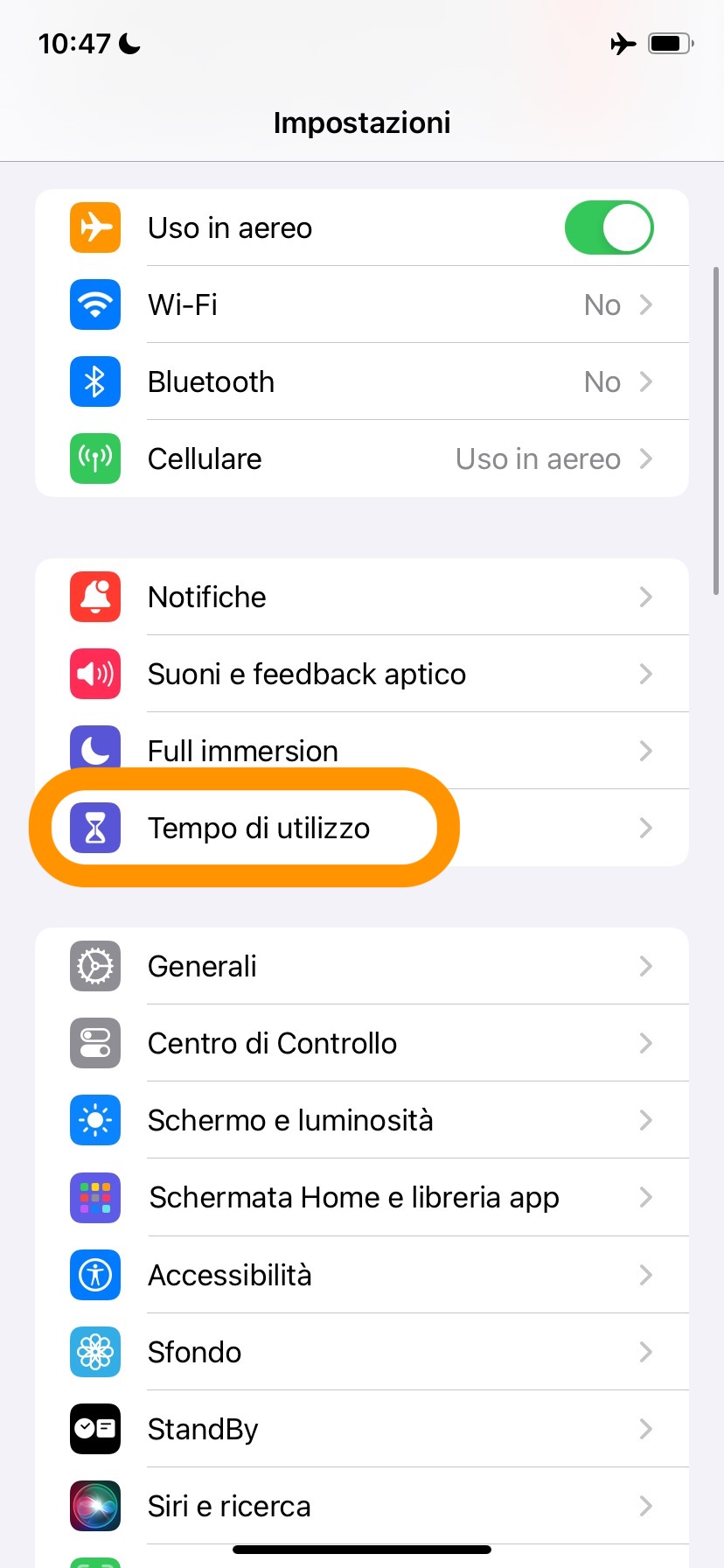The height and width of the screenshot is (1568, 724).
Task: Disable the Uso in aereo switch
Action: [609, 228]
